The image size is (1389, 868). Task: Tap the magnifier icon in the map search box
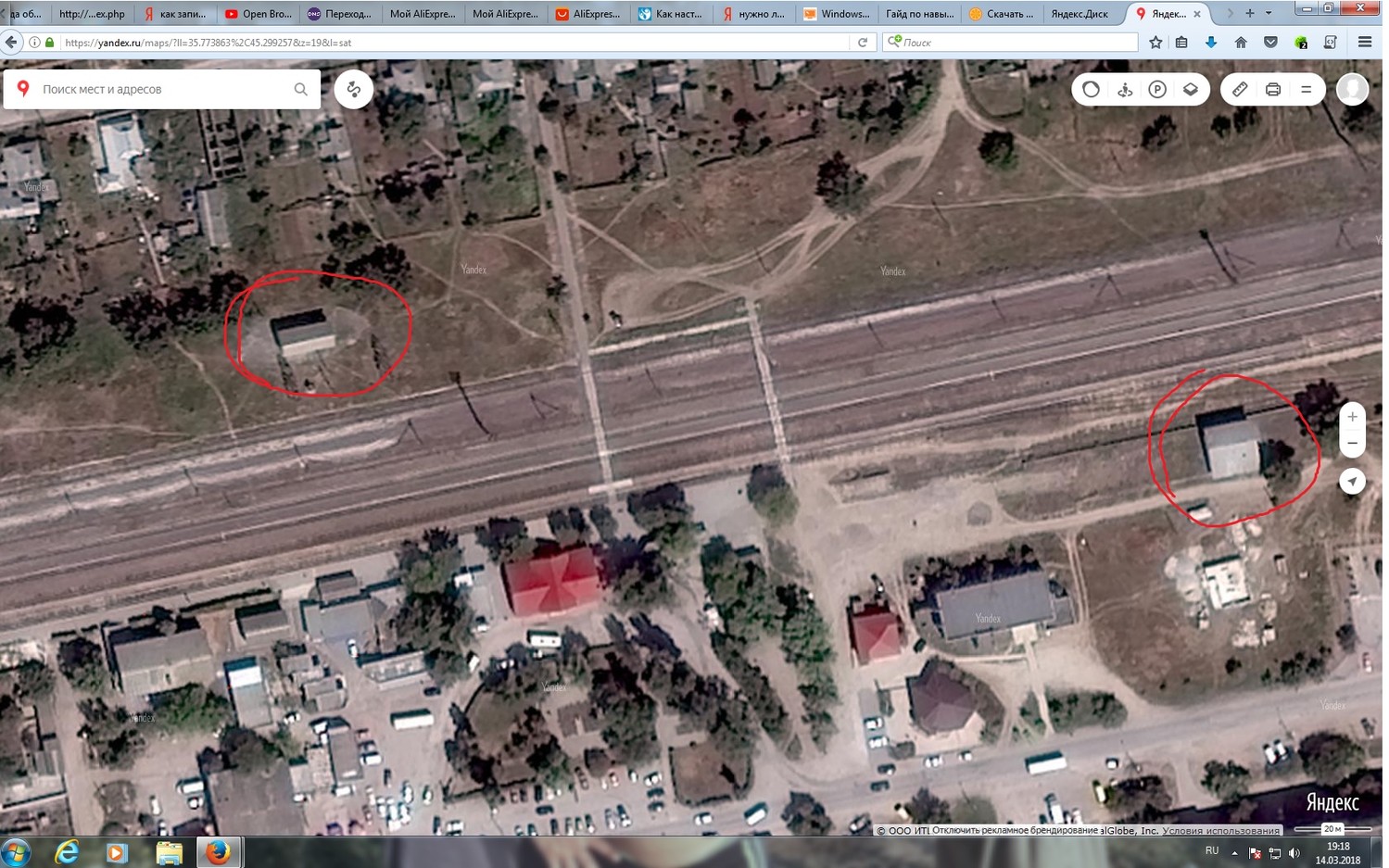click(x=300, y=89)
